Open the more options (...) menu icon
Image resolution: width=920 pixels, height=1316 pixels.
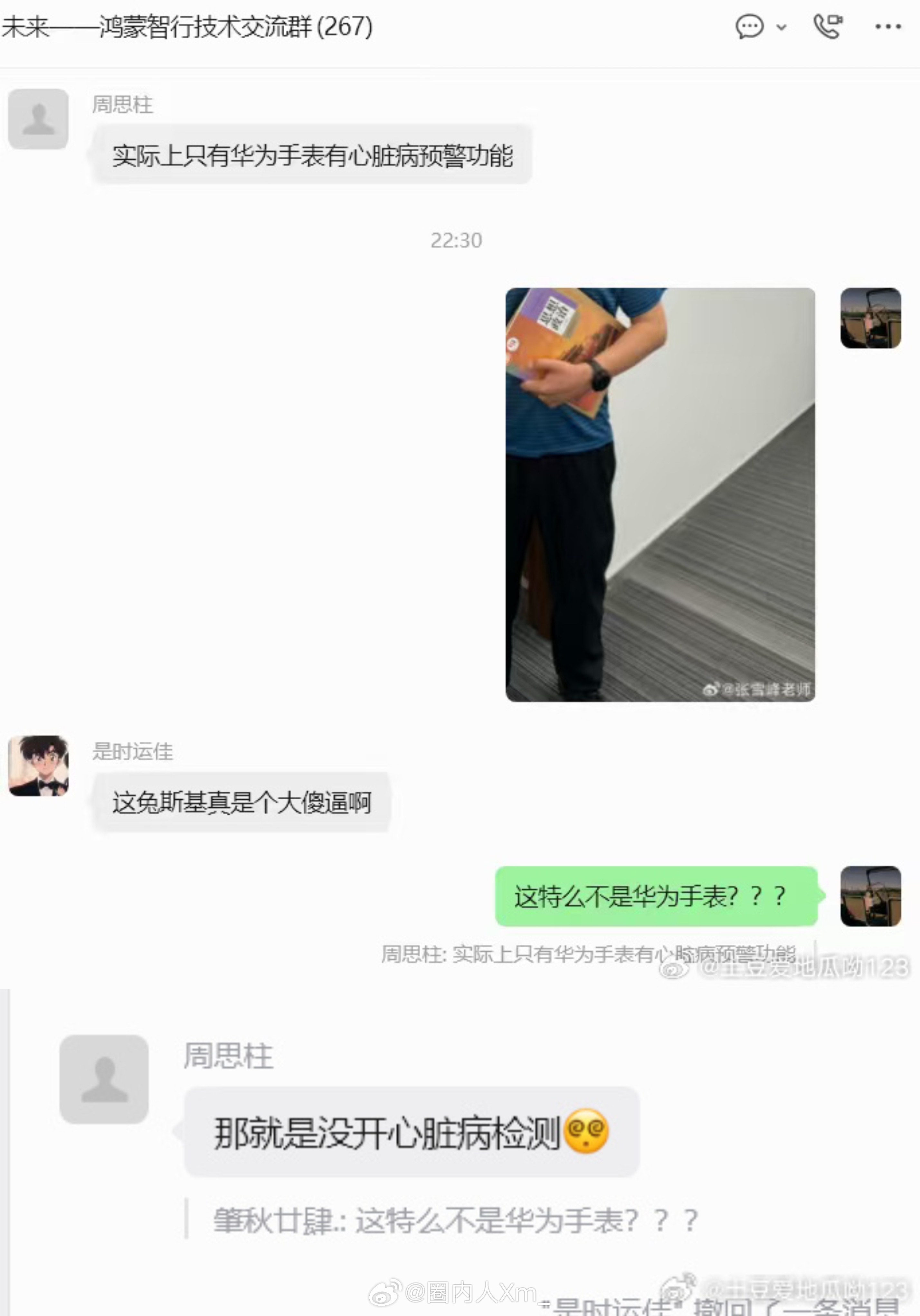point(888,26)
